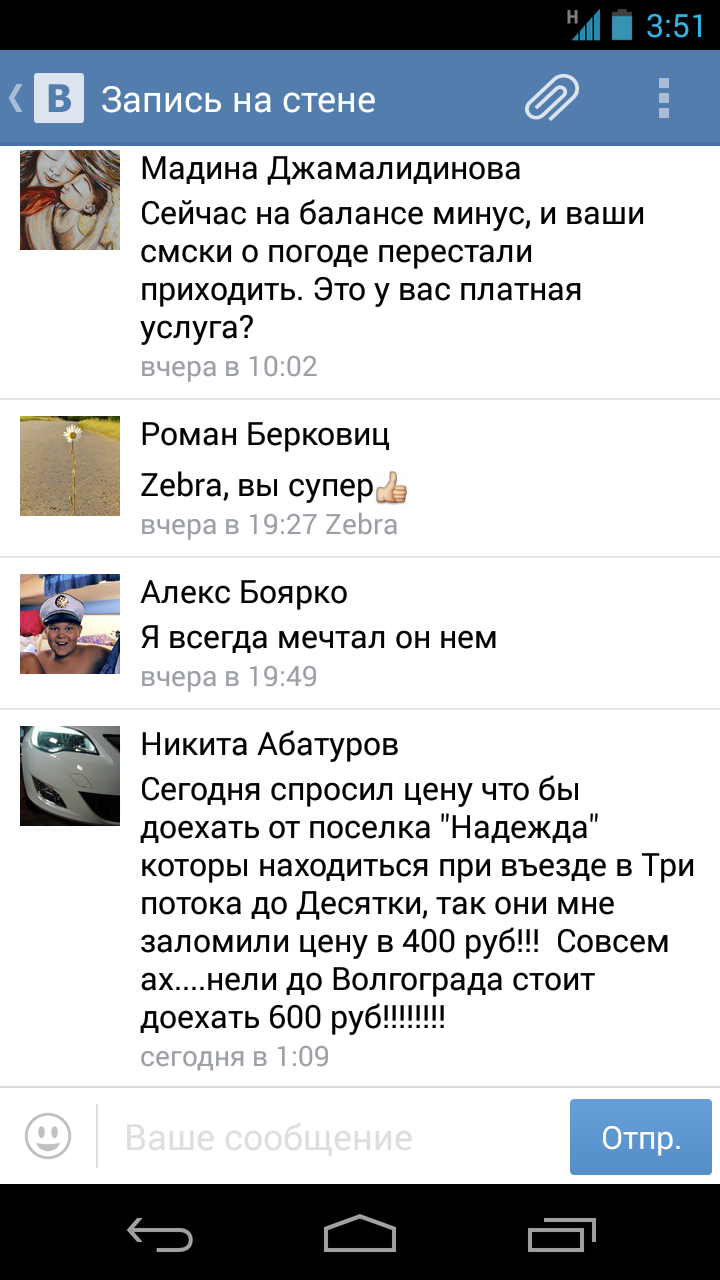Image resolution: width=720 pixels, height=1280 pixels.
Task: Tap Алекс Боярко's comment
Action: pyautogui.click(x=360, y=633)
